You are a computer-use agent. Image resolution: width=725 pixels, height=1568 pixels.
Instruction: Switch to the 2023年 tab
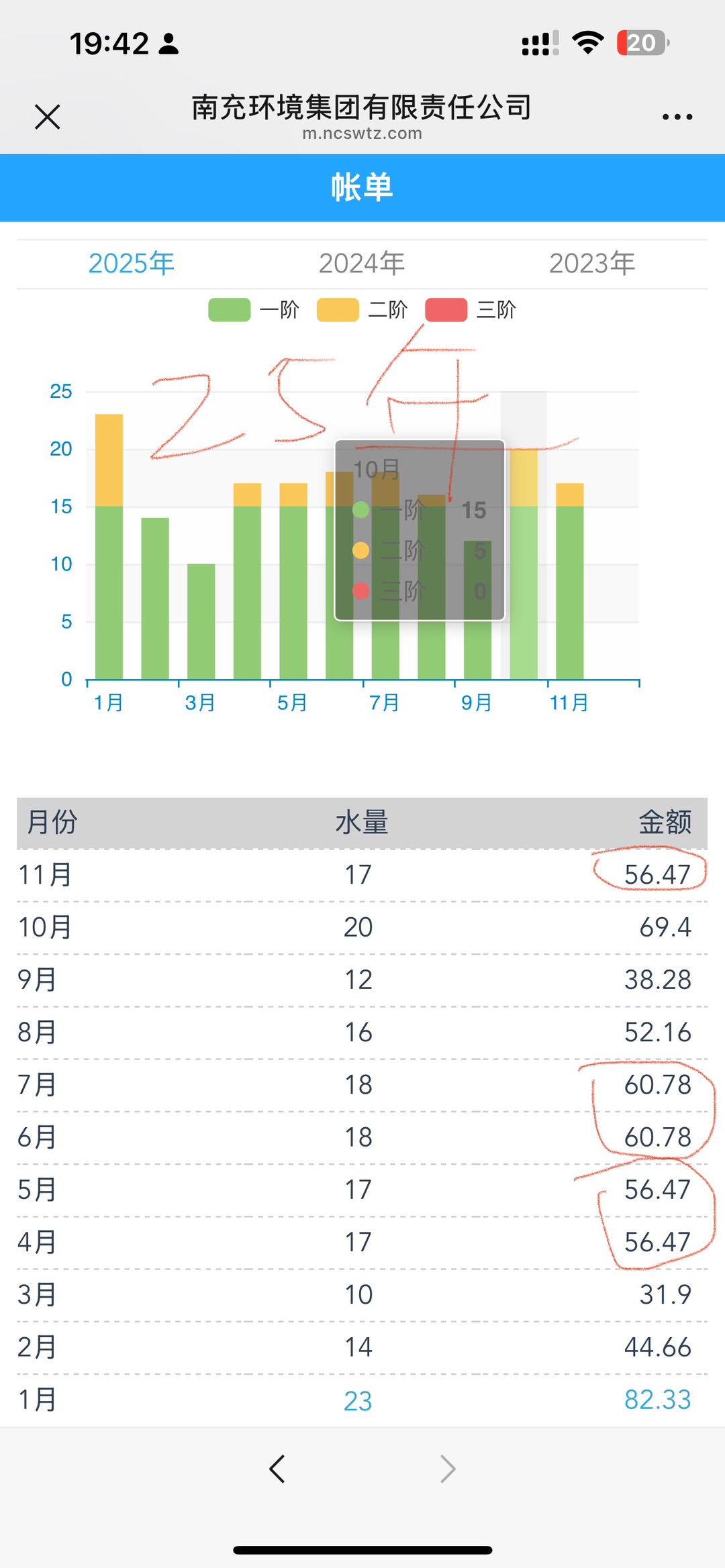tap(592, 264)
